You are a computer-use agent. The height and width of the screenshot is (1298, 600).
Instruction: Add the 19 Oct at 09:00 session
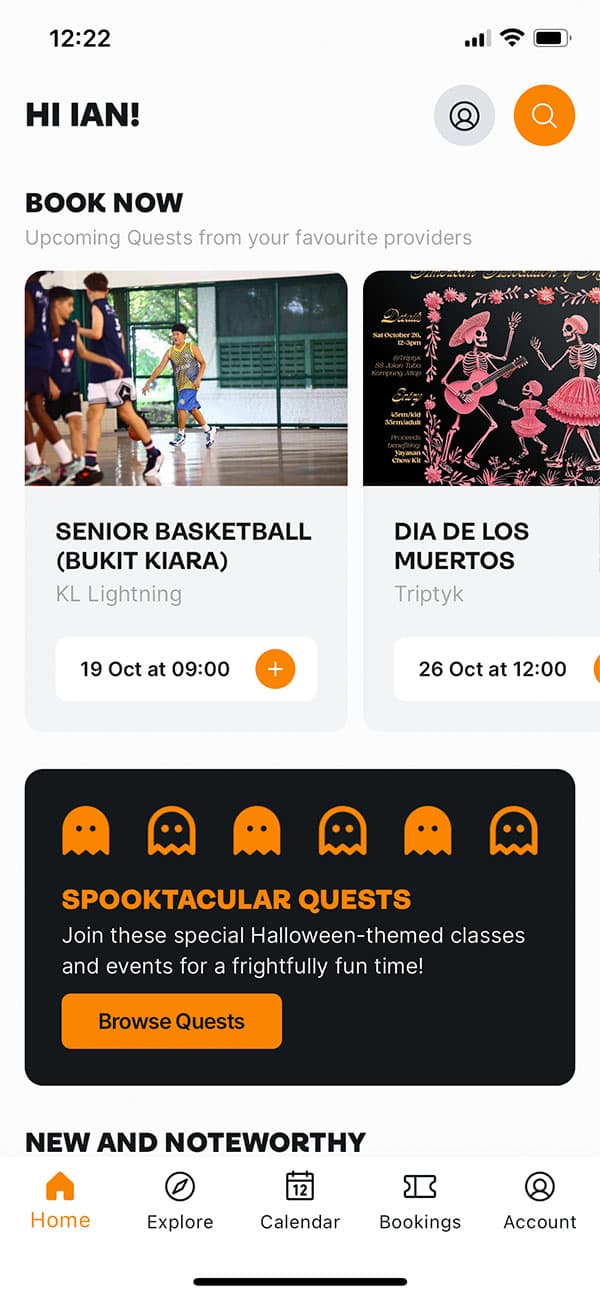click(275, 669)
